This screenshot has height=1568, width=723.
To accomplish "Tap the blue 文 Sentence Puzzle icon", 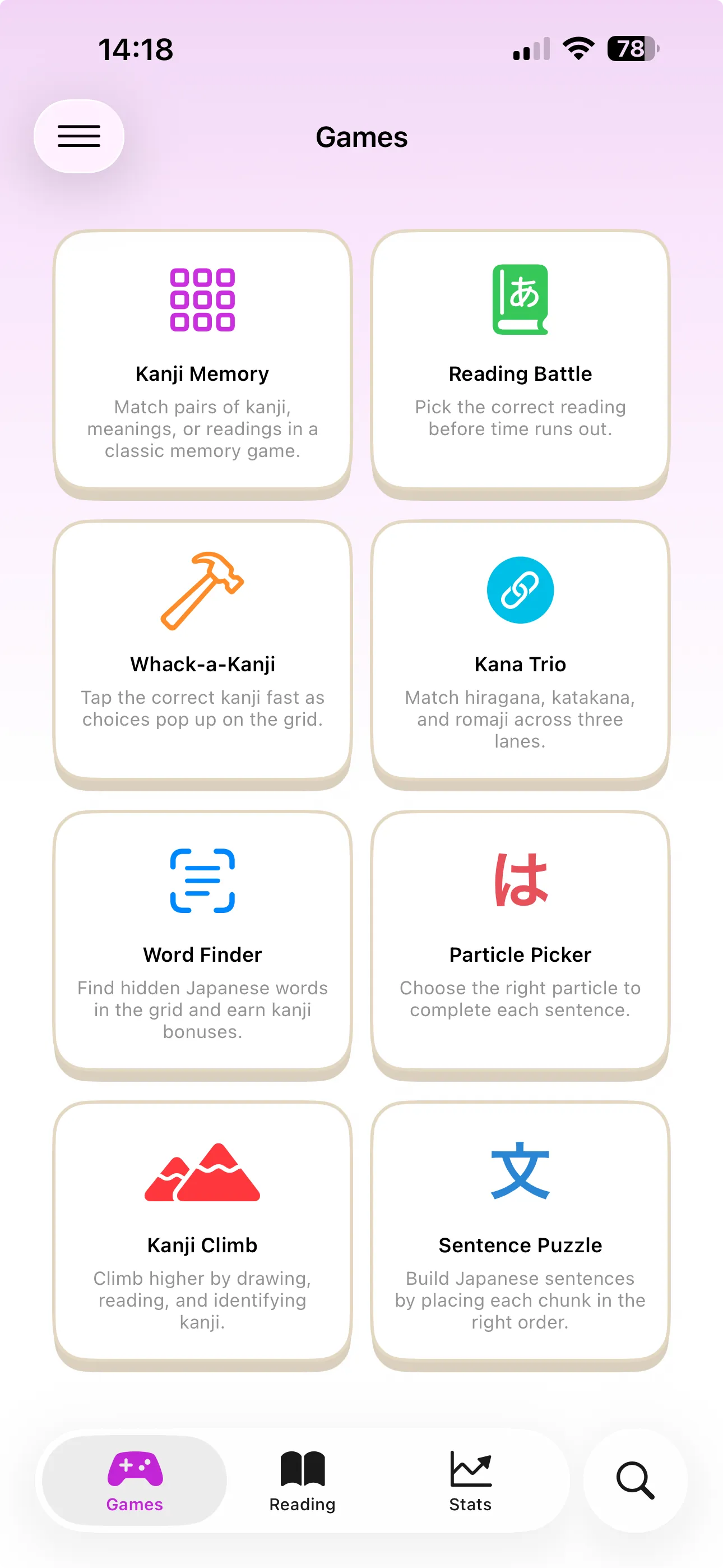I will 520,1172.
